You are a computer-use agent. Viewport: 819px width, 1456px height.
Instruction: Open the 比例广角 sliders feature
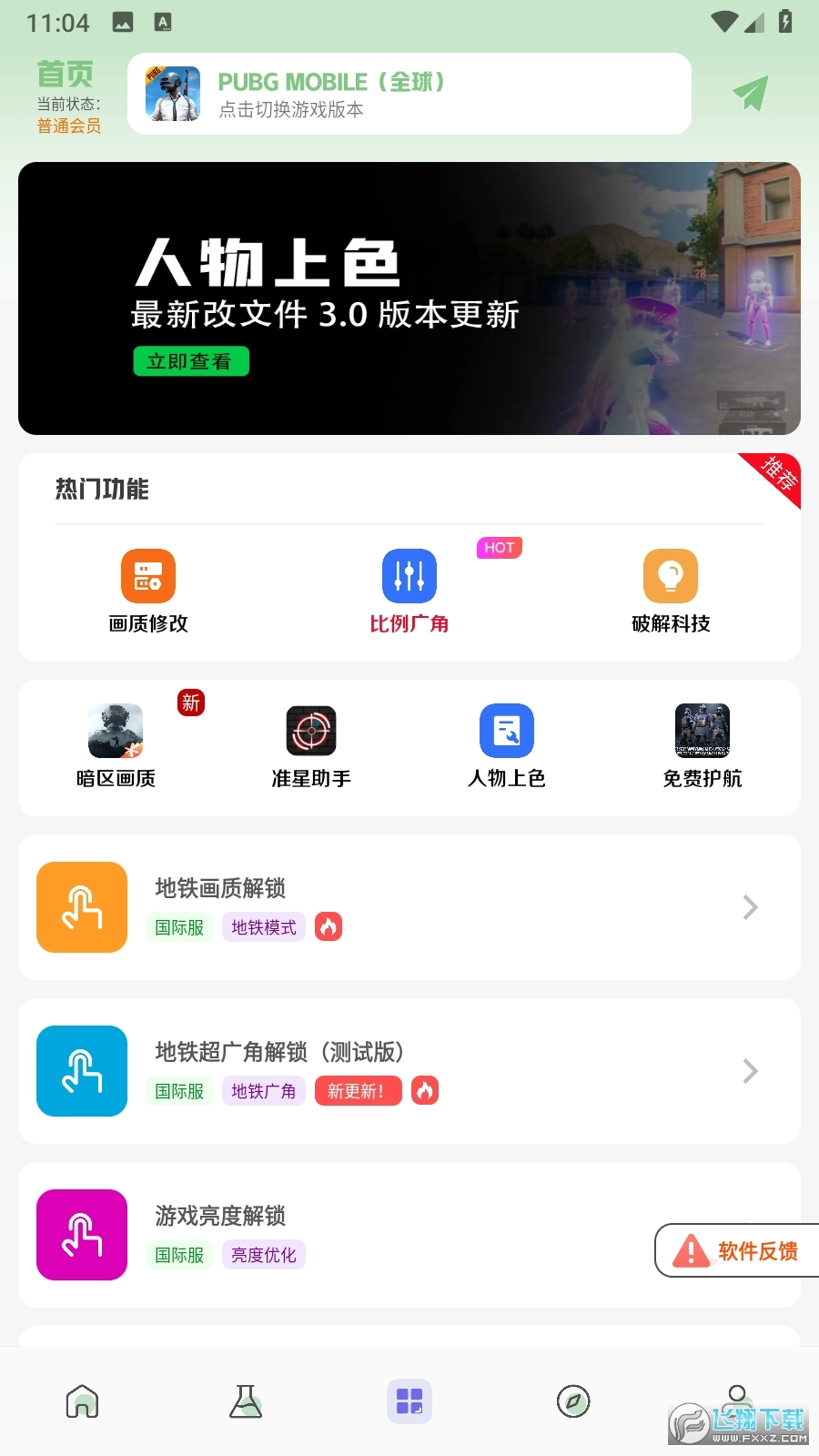coord(409,575)
